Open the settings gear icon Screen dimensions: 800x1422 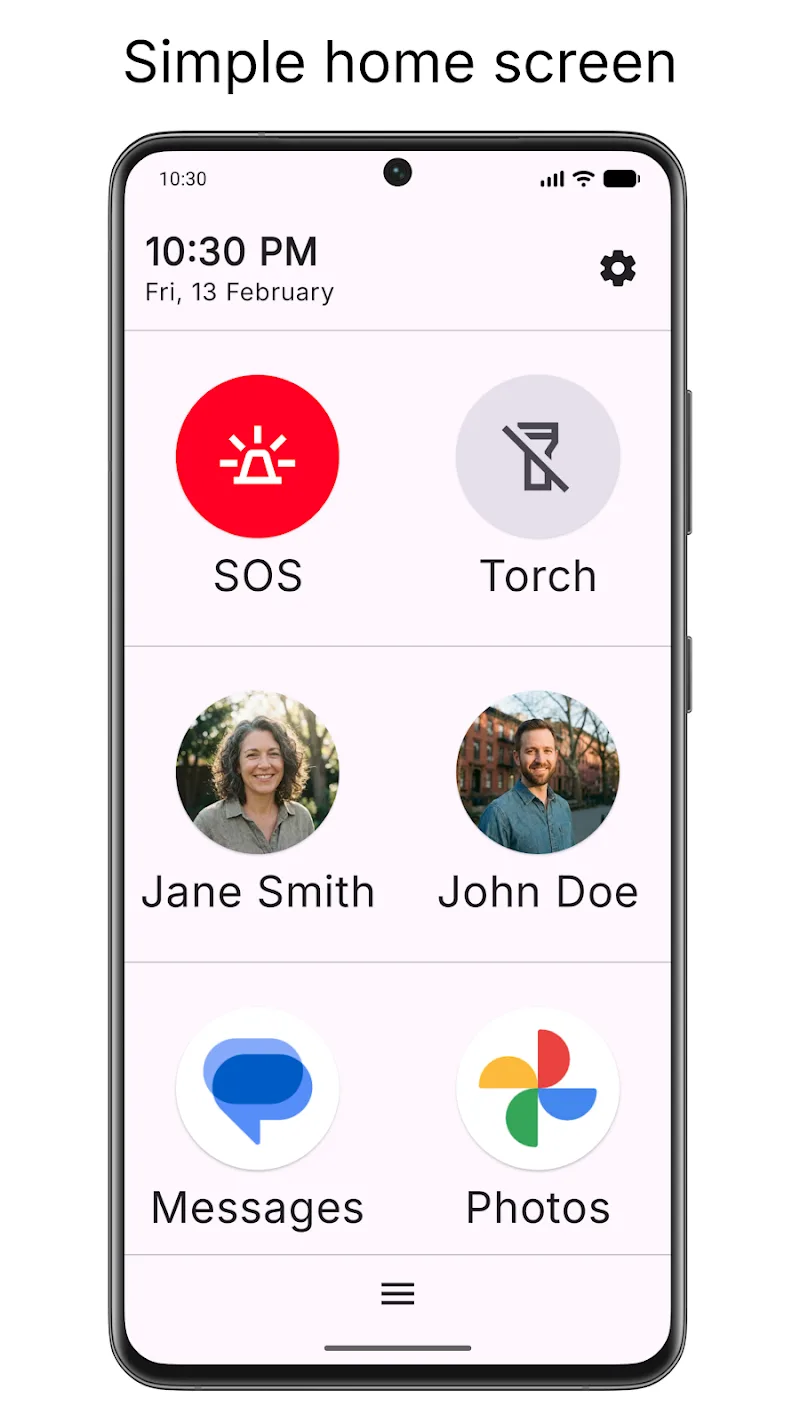(x=617, y=268)
